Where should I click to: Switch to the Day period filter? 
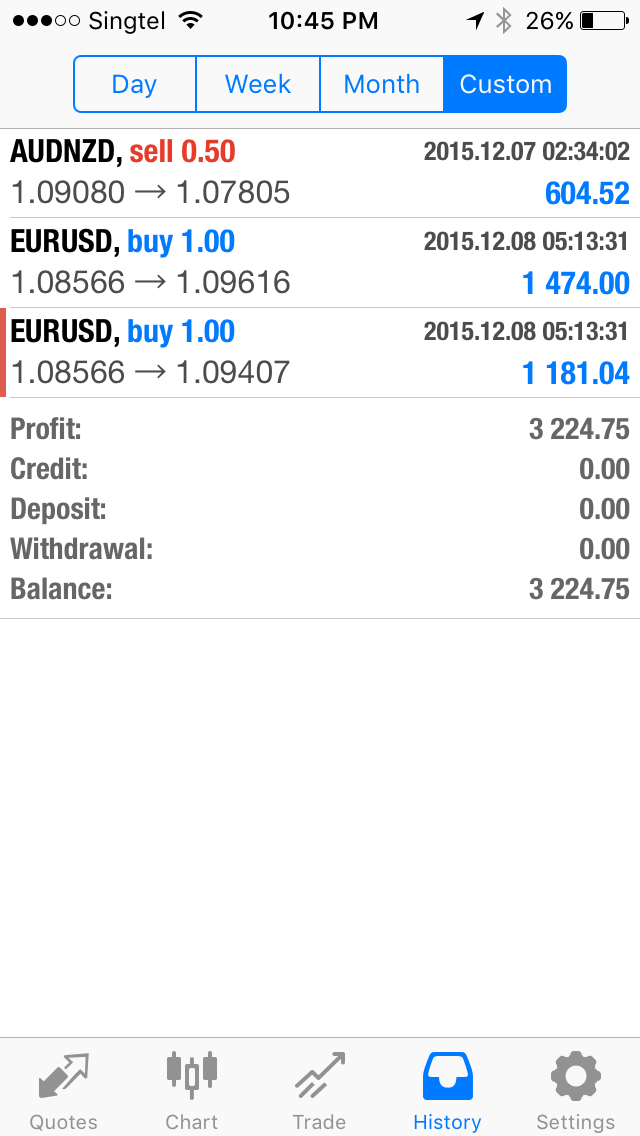click(x=134, y=84)
